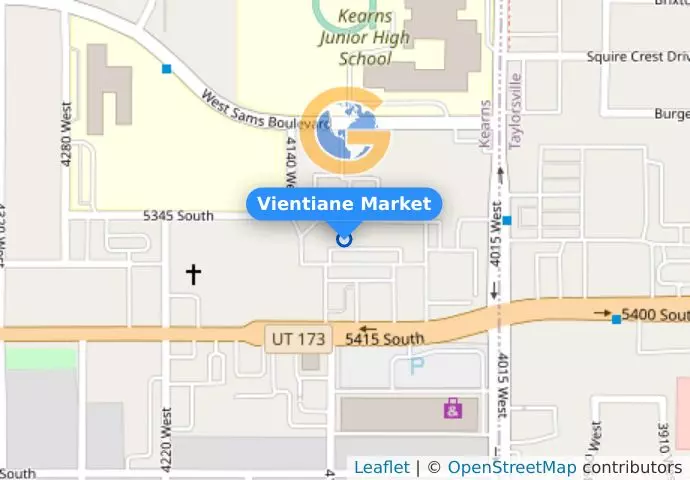The image size is (690, 480).
Task: Open the Leaflet attribution link
Action: point(381,467)
